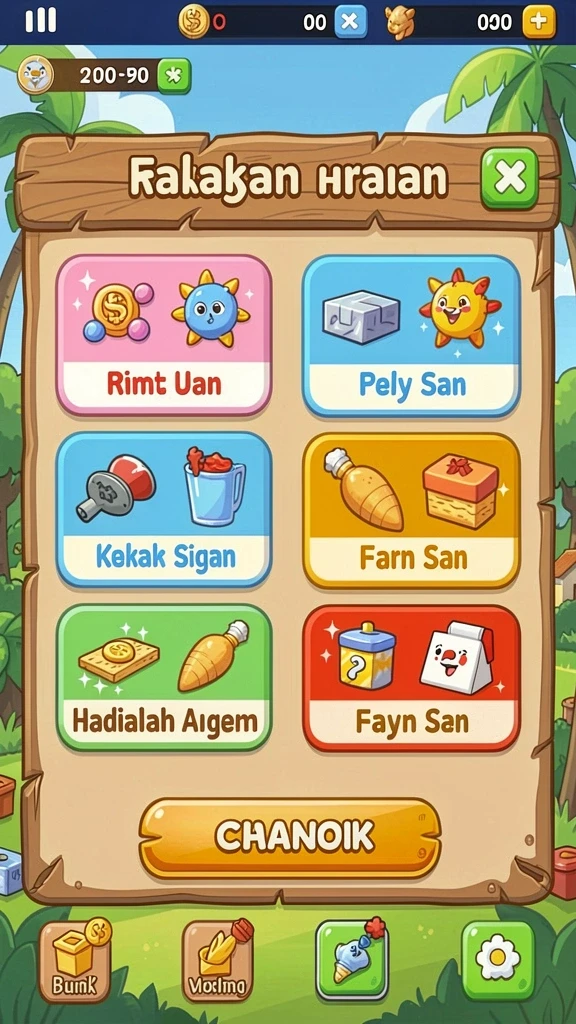Tap the orange Chanoik button
Viewport: 576px width, 1024px height.
(x=290, y=837)
